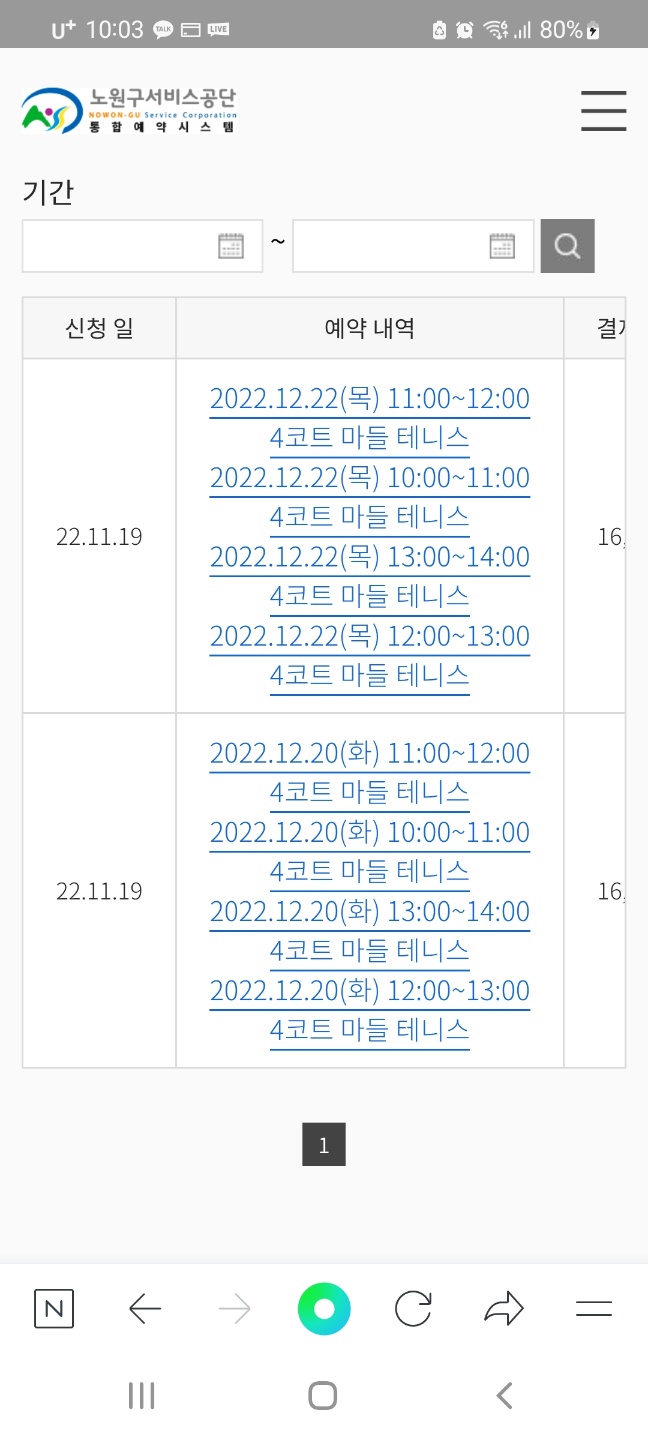Open the hamburger menu

(603, 110)
